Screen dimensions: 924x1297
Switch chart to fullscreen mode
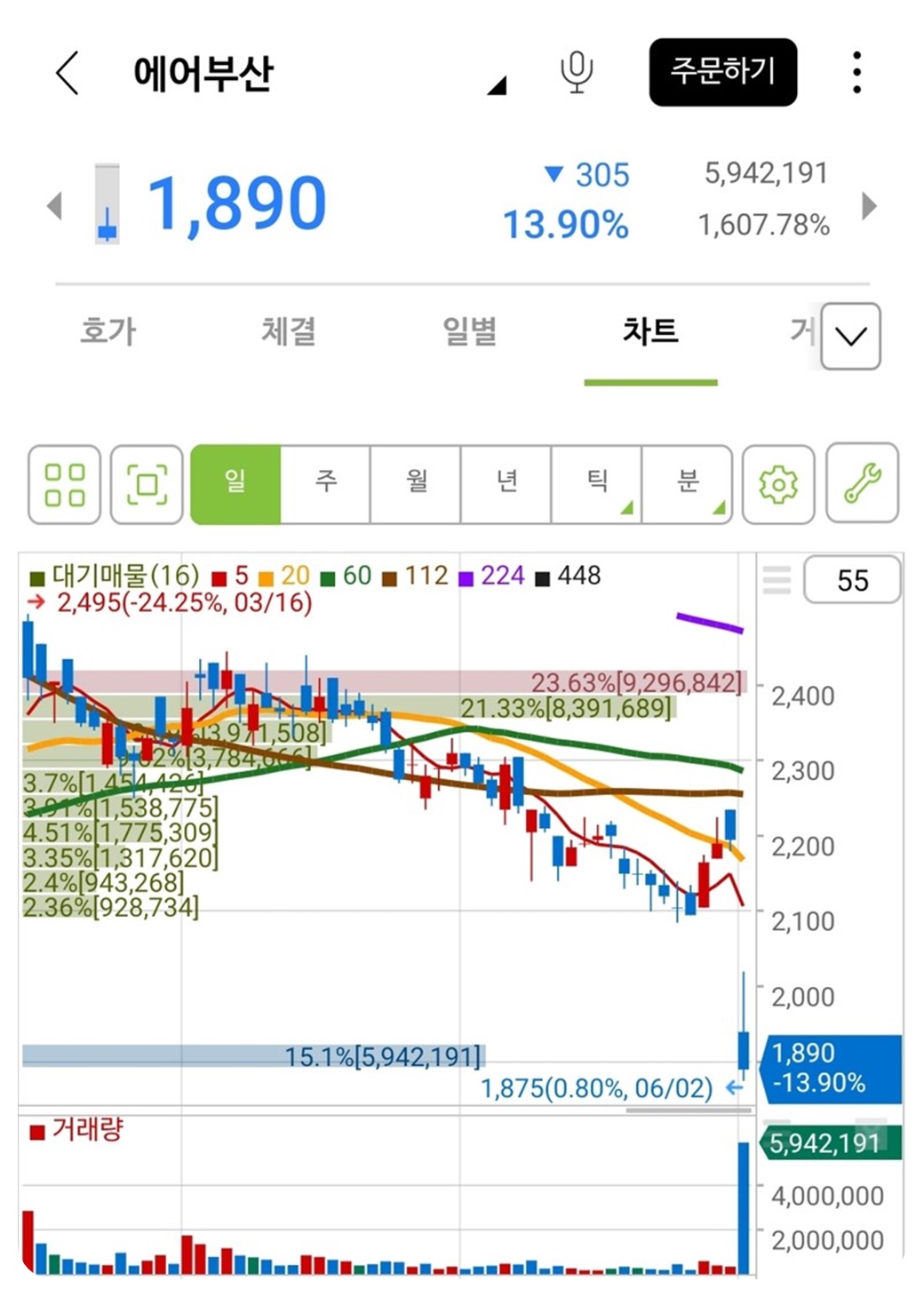(146, 484)
